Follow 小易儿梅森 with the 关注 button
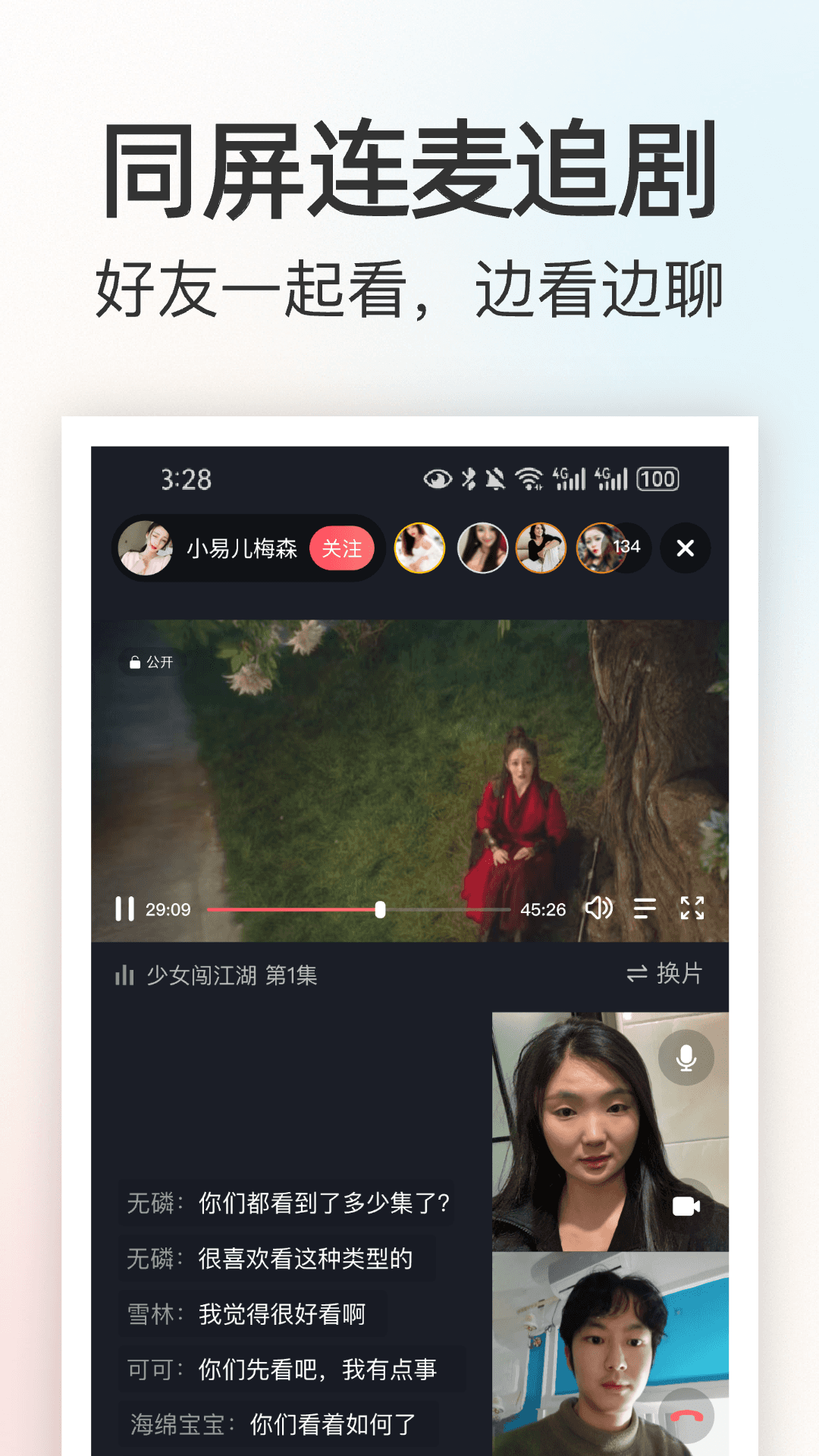This screenshot has width=819, height=1456. click(342, 548)
